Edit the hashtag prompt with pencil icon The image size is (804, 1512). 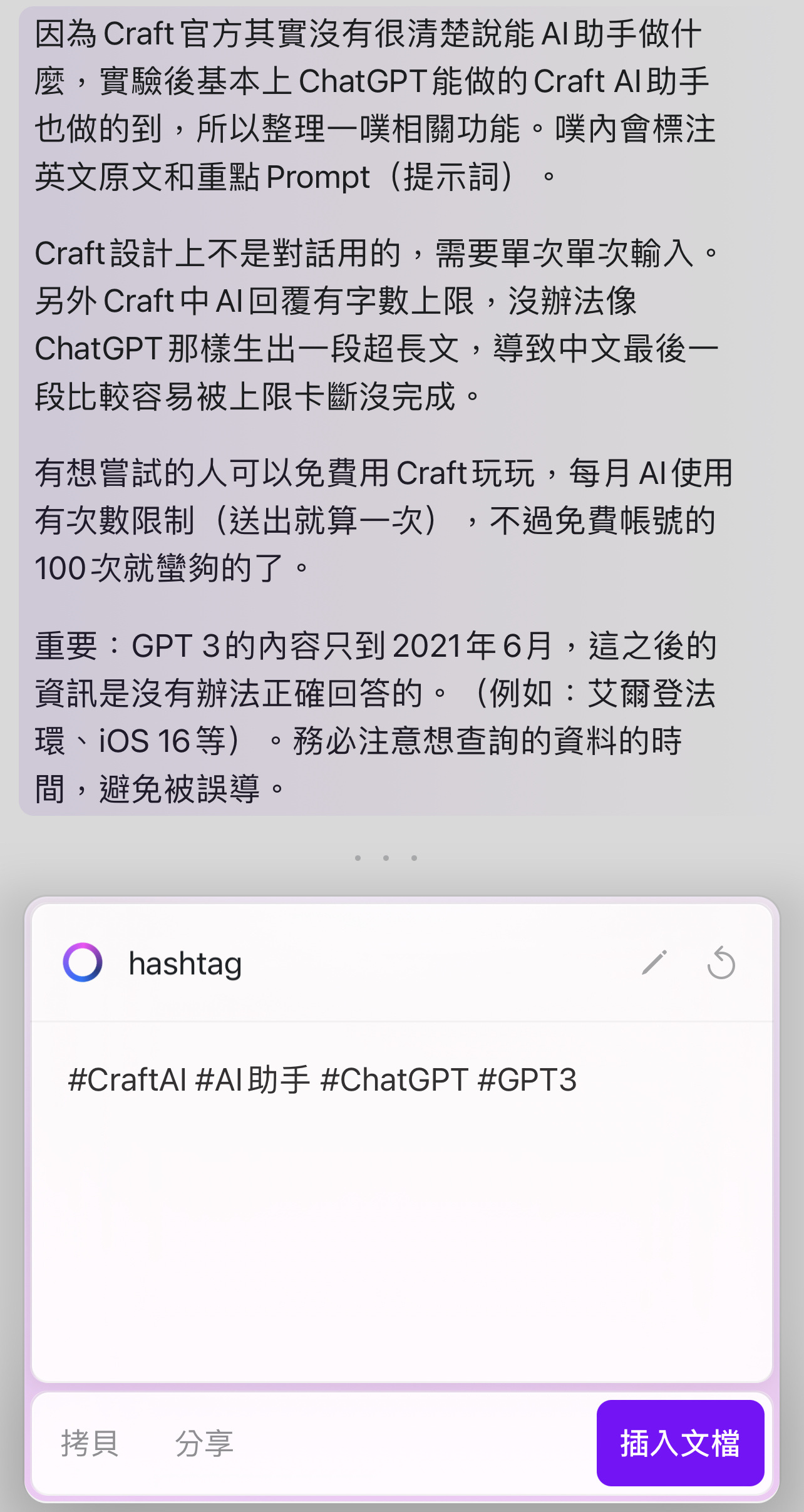[x=654, y=962]
